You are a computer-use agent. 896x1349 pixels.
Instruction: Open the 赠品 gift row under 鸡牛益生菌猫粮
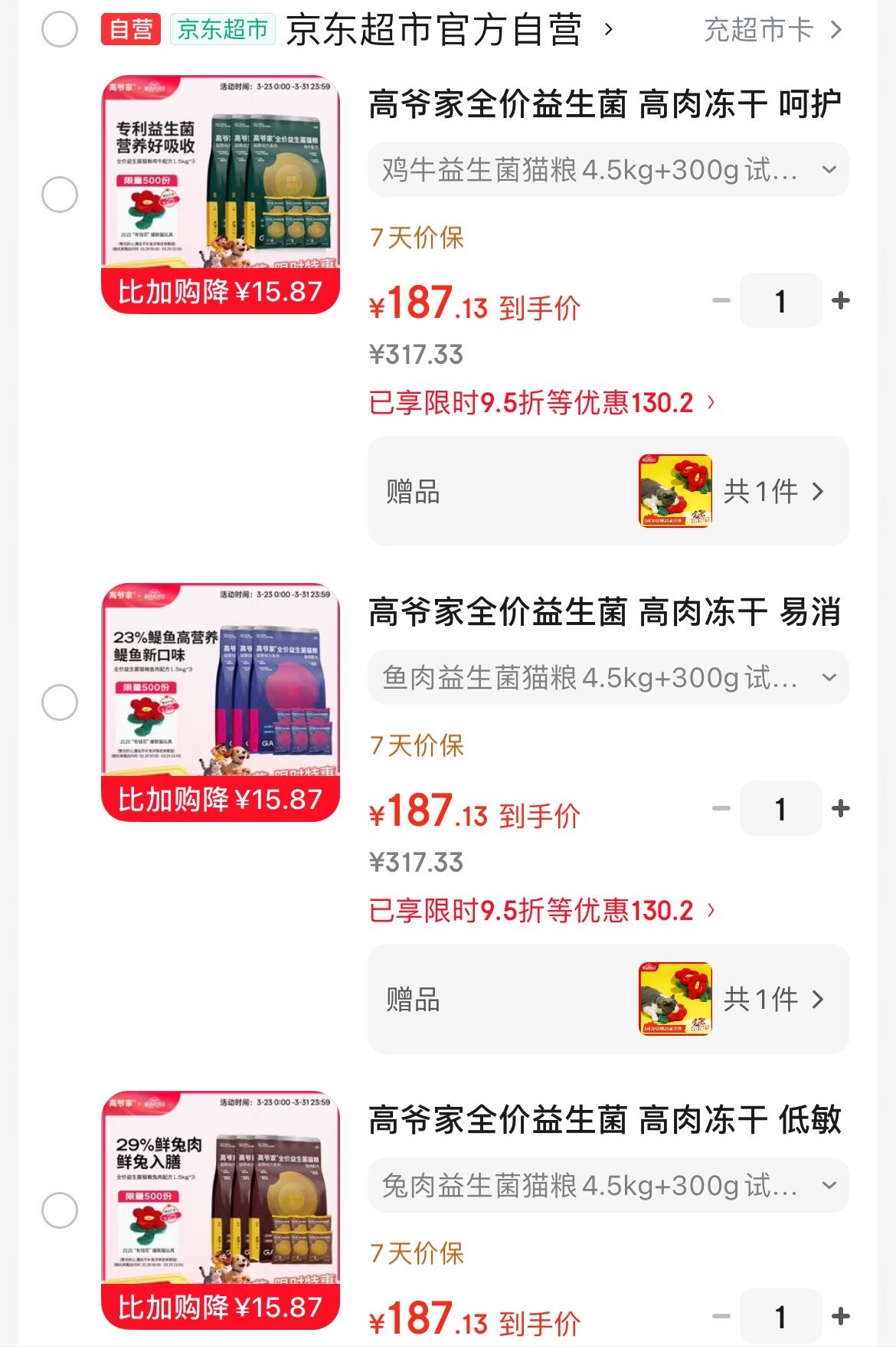pos(608,491)
